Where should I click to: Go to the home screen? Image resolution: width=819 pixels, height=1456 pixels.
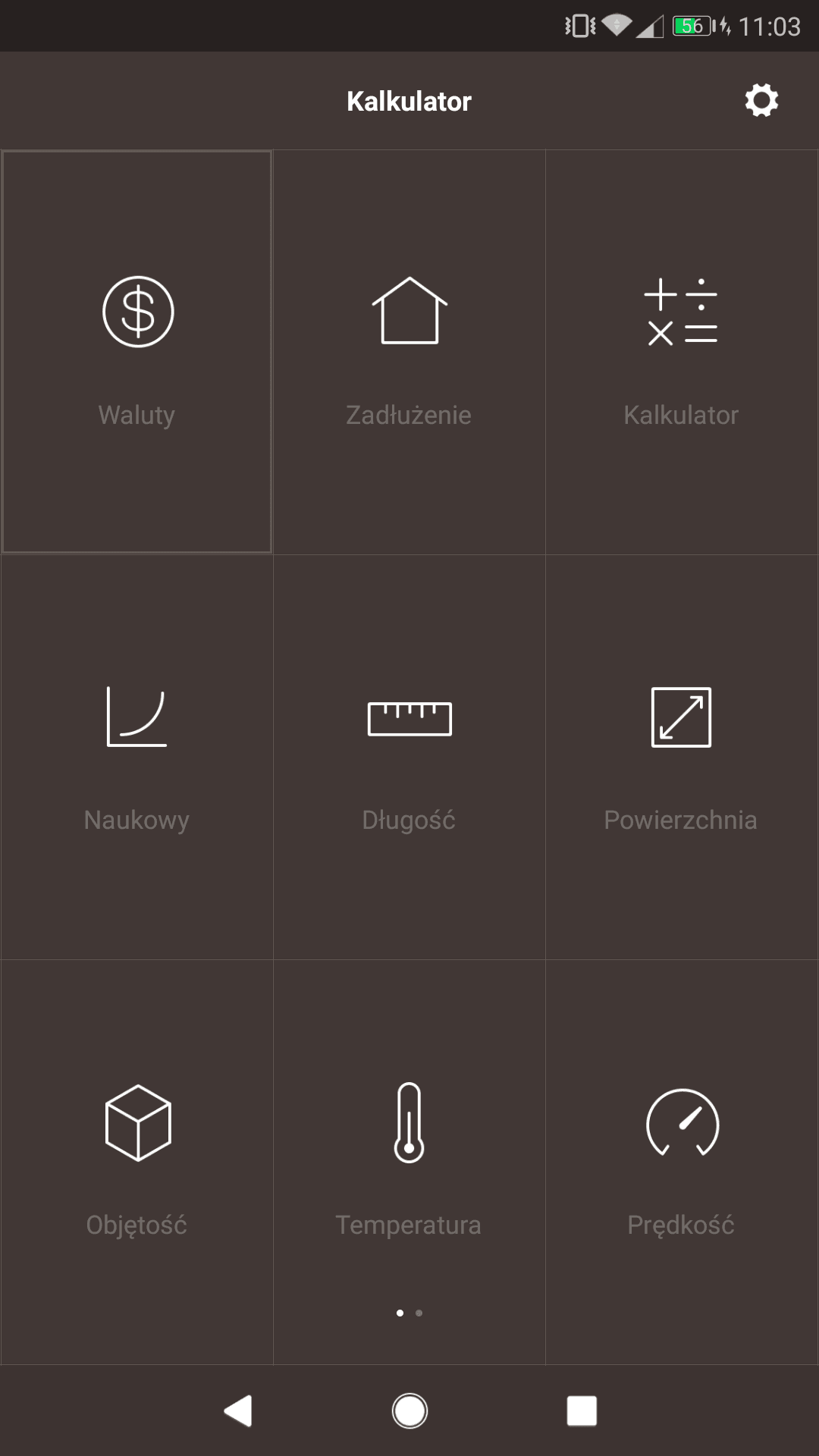[409, 1411]
